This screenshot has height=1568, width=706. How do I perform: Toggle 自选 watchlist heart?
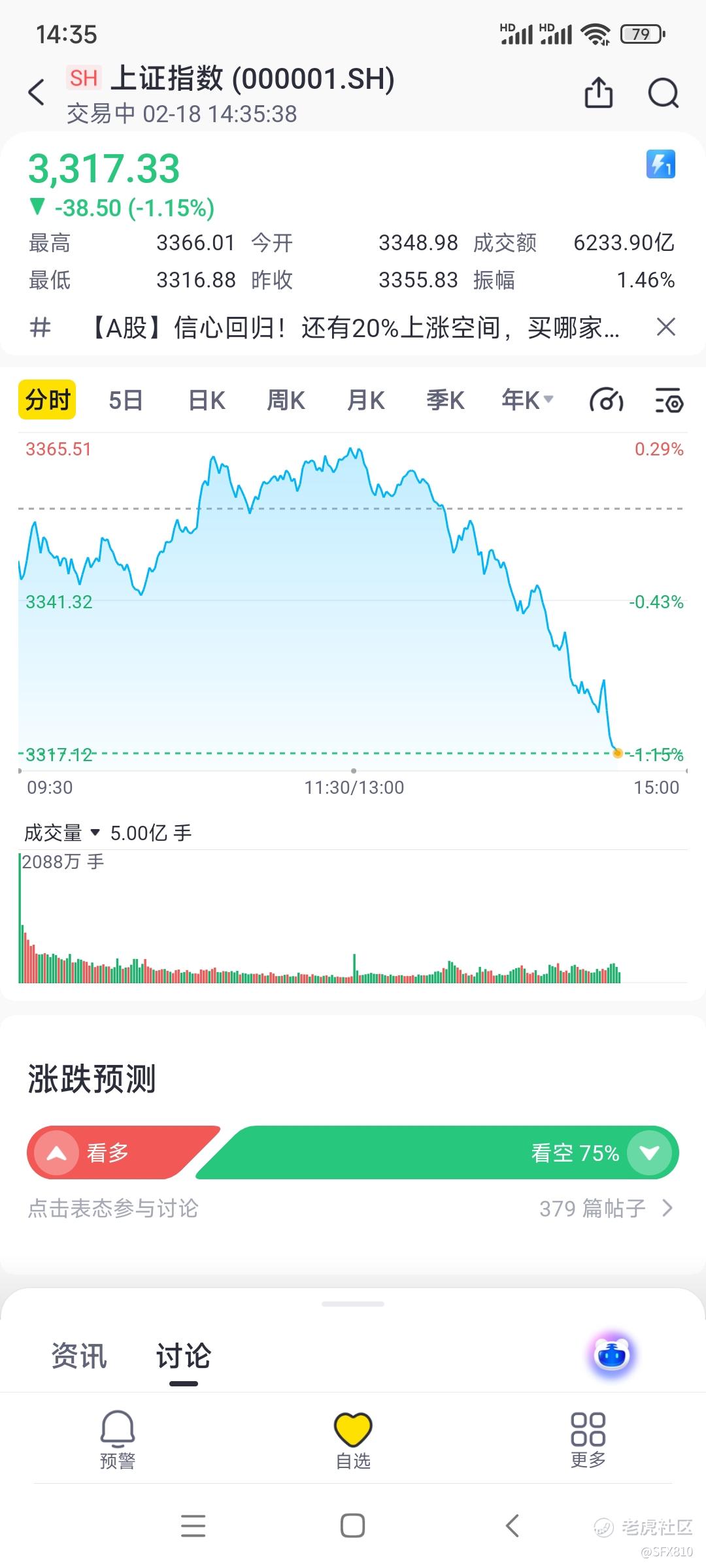tap(353, 1440)
